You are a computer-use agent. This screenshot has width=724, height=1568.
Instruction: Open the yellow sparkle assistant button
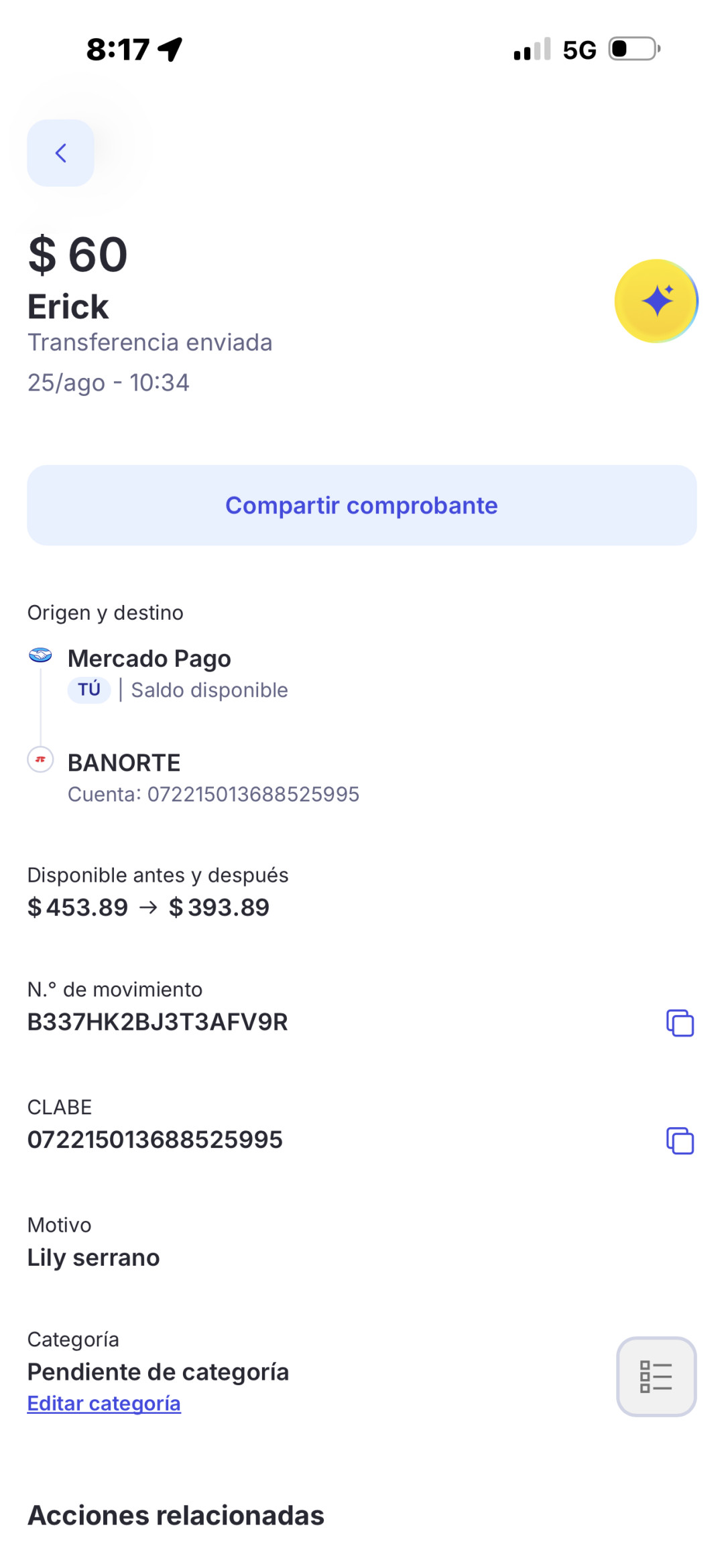(656, 301)
